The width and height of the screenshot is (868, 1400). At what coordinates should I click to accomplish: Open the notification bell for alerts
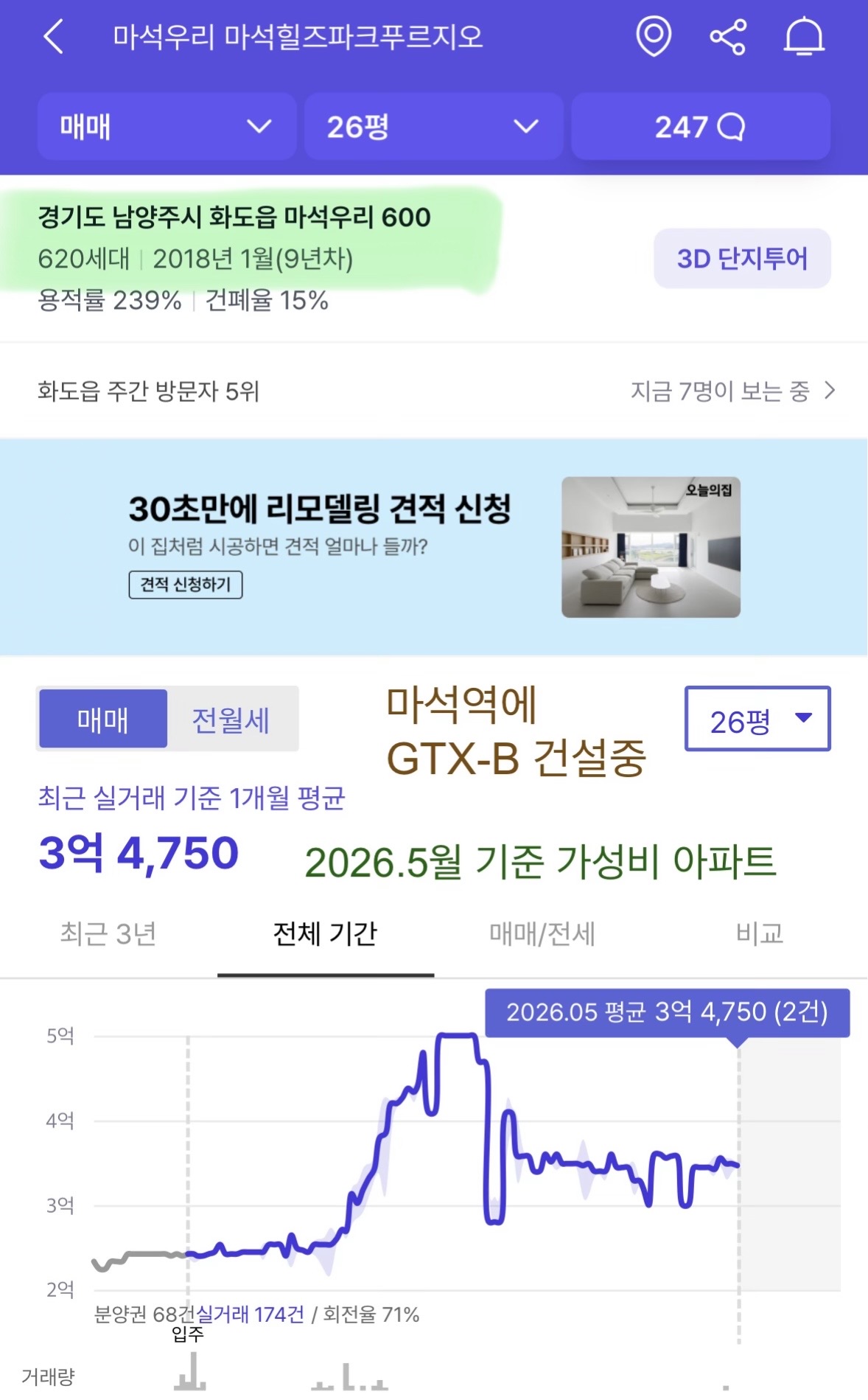(x=804, y=36)
